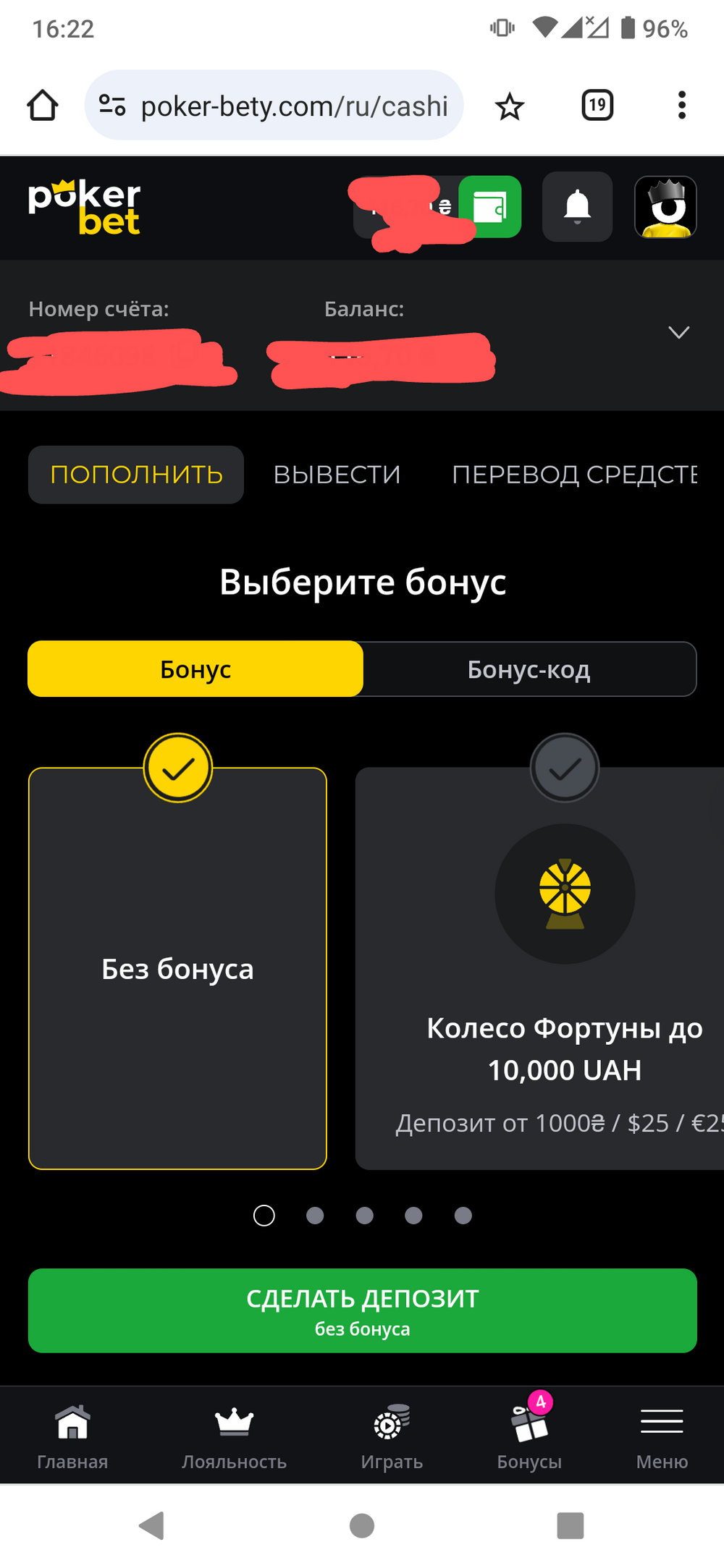724x1568 pixels.
Task: Bookmark the page with the star icon
Action: point(510,106)
